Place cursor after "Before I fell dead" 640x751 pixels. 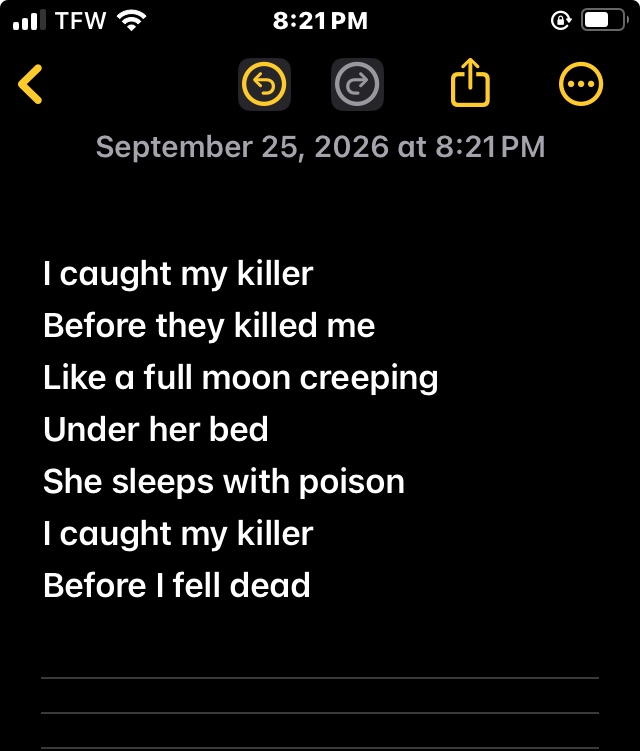311,585
